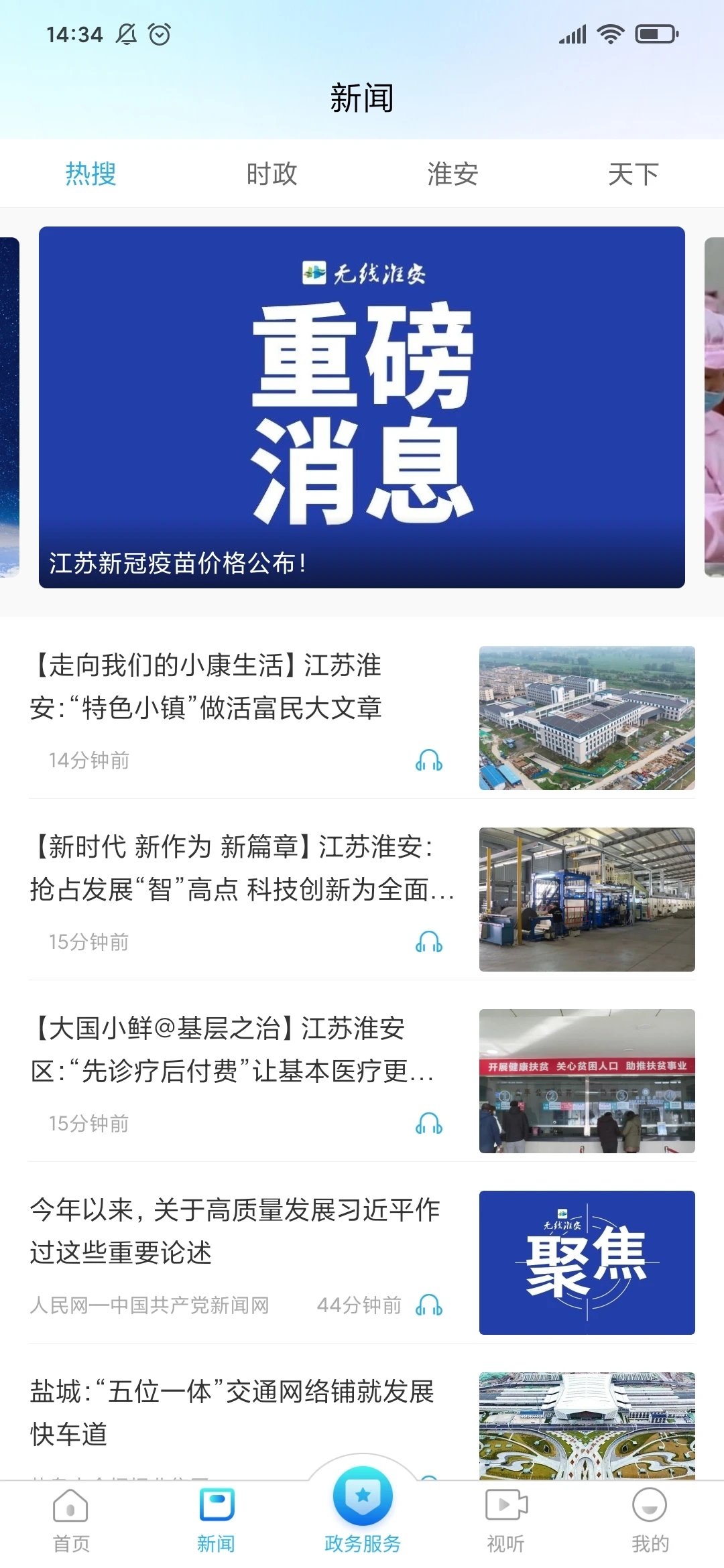Switch to the 时政 tab
The image size is (724, 1568).
pos(271,174)
